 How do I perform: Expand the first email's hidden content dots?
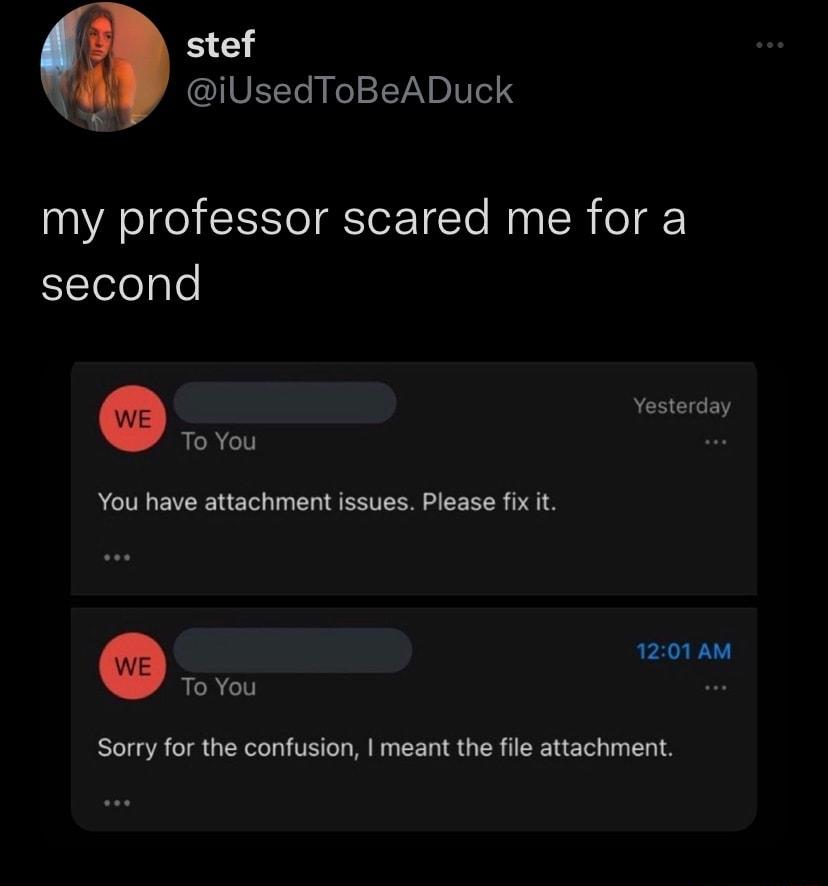pyautogui.click(x=117, y=556)
